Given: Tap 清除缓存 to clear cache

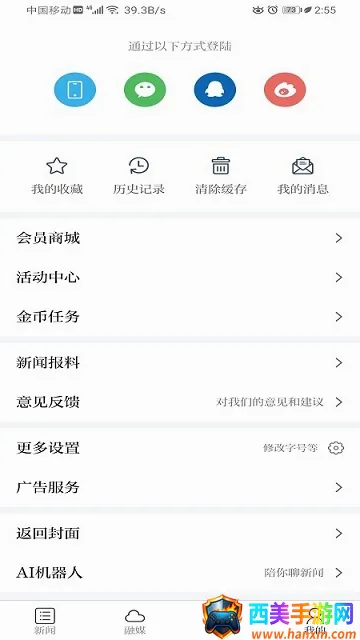Looking at the screenshot, I should click(221, 176).
